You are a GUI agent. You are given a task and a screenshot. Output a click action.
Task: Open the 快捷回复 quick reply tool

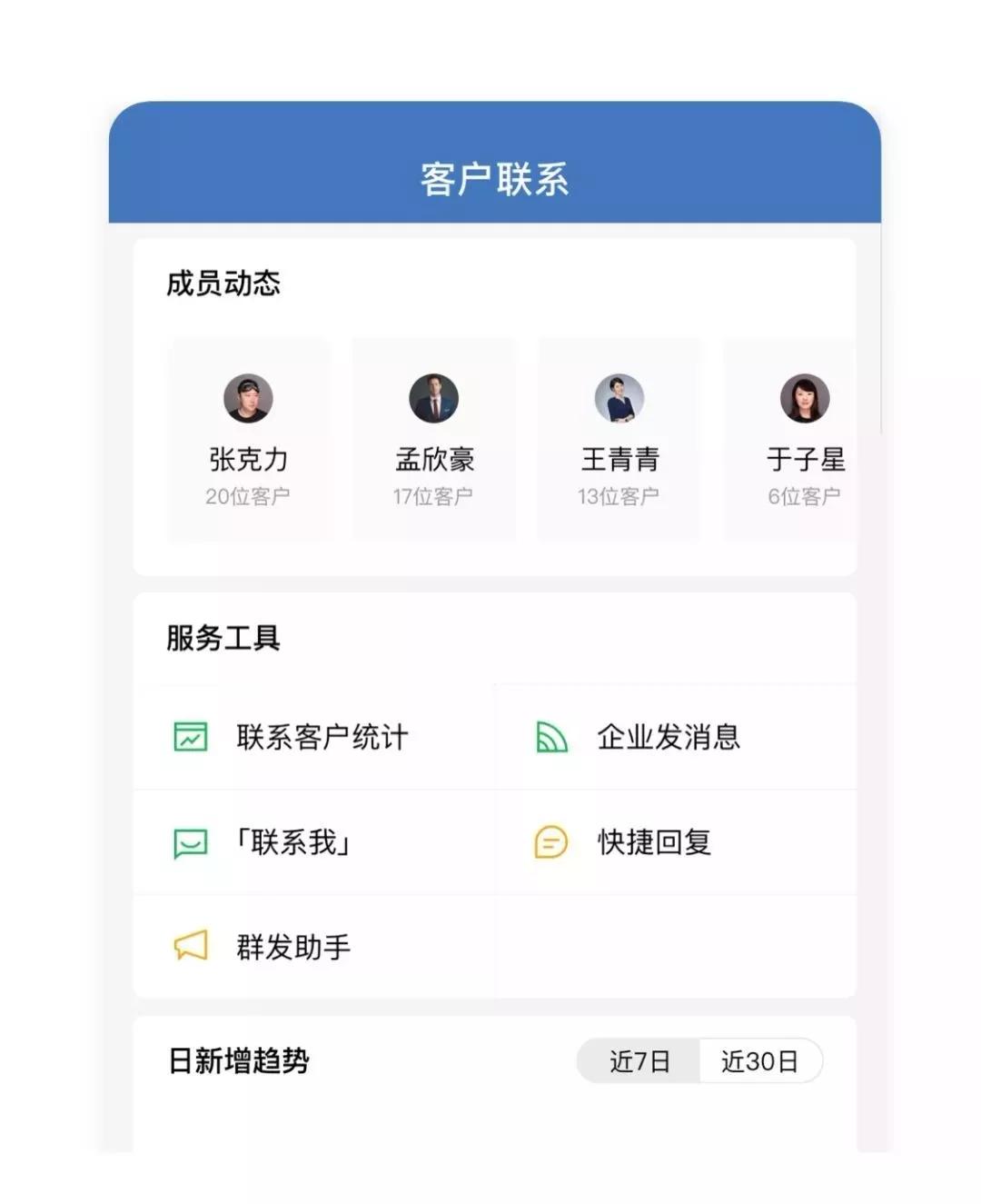point(655,842)
